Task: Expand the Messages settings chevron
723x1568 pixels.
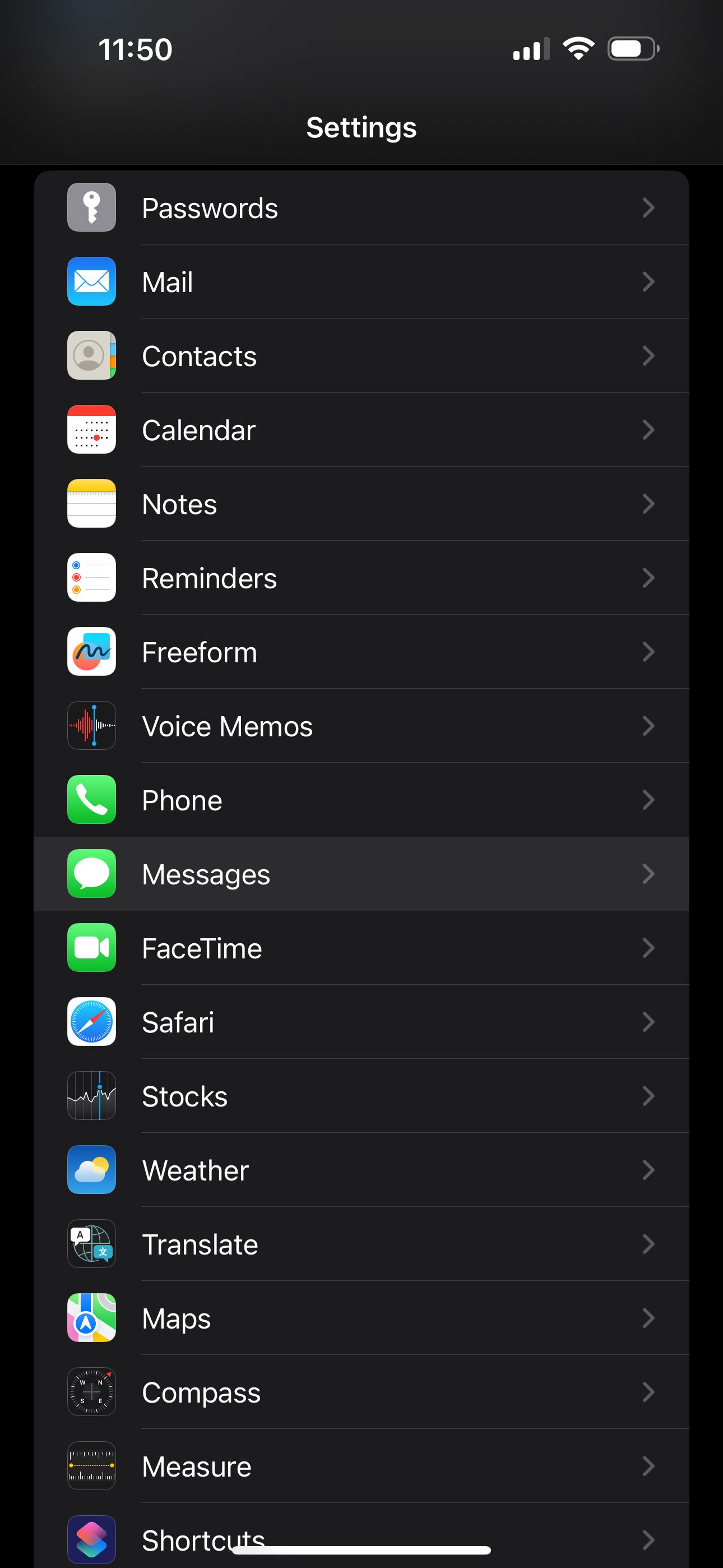Action: pyautogui.click(x=650, y=874)
